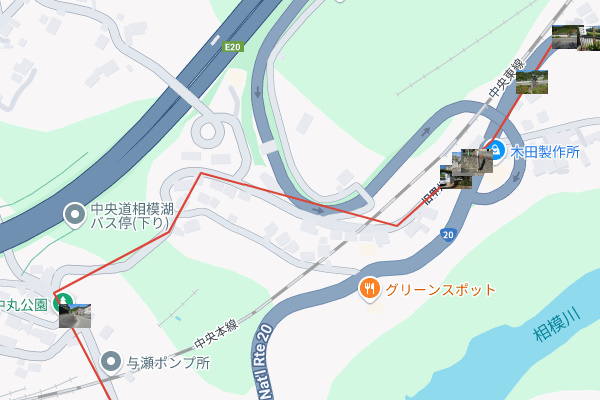Open the 与瀬ポンプ所 map pin

pos(111,362)
